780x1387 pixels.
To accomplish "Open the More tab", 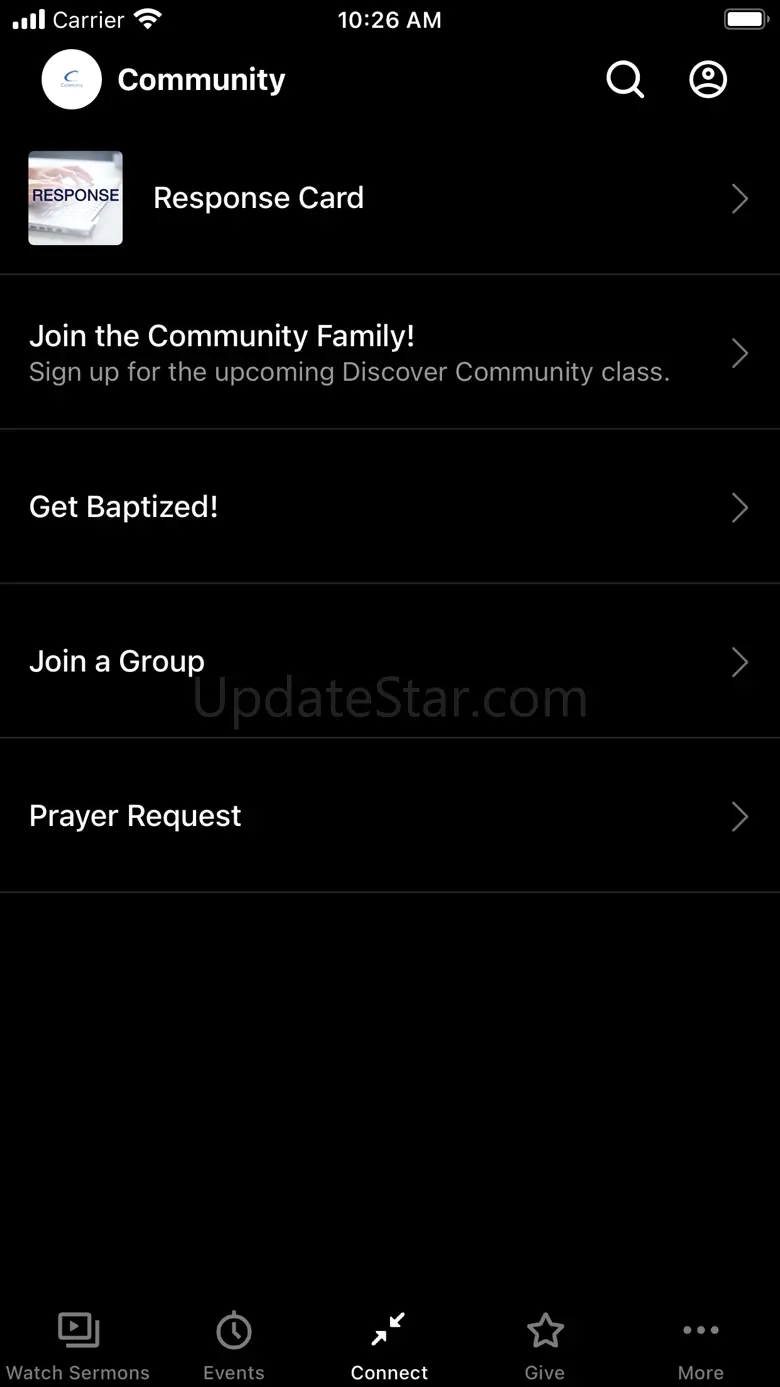I will point(700,1346).
